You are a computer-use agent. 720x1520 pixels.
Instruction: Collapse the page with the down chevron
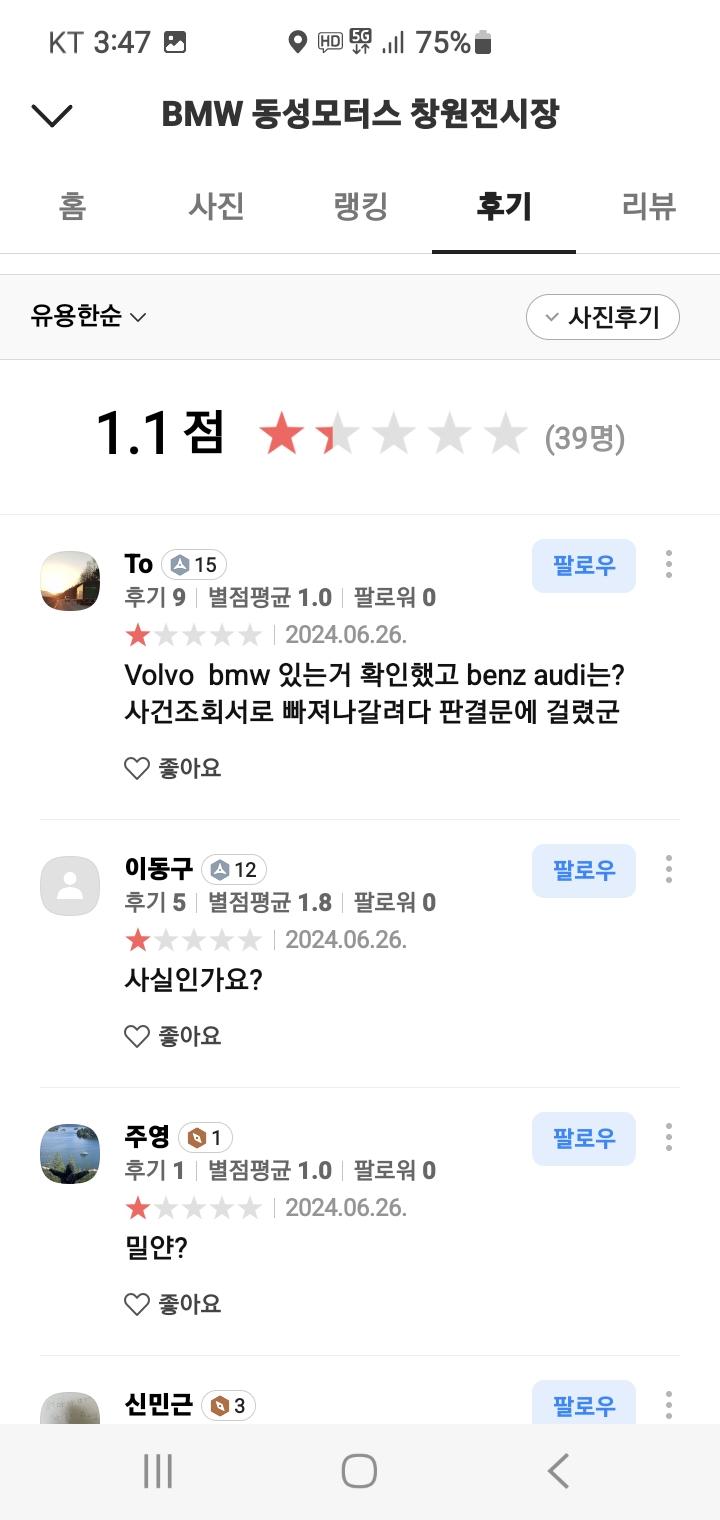coord(52,116)
